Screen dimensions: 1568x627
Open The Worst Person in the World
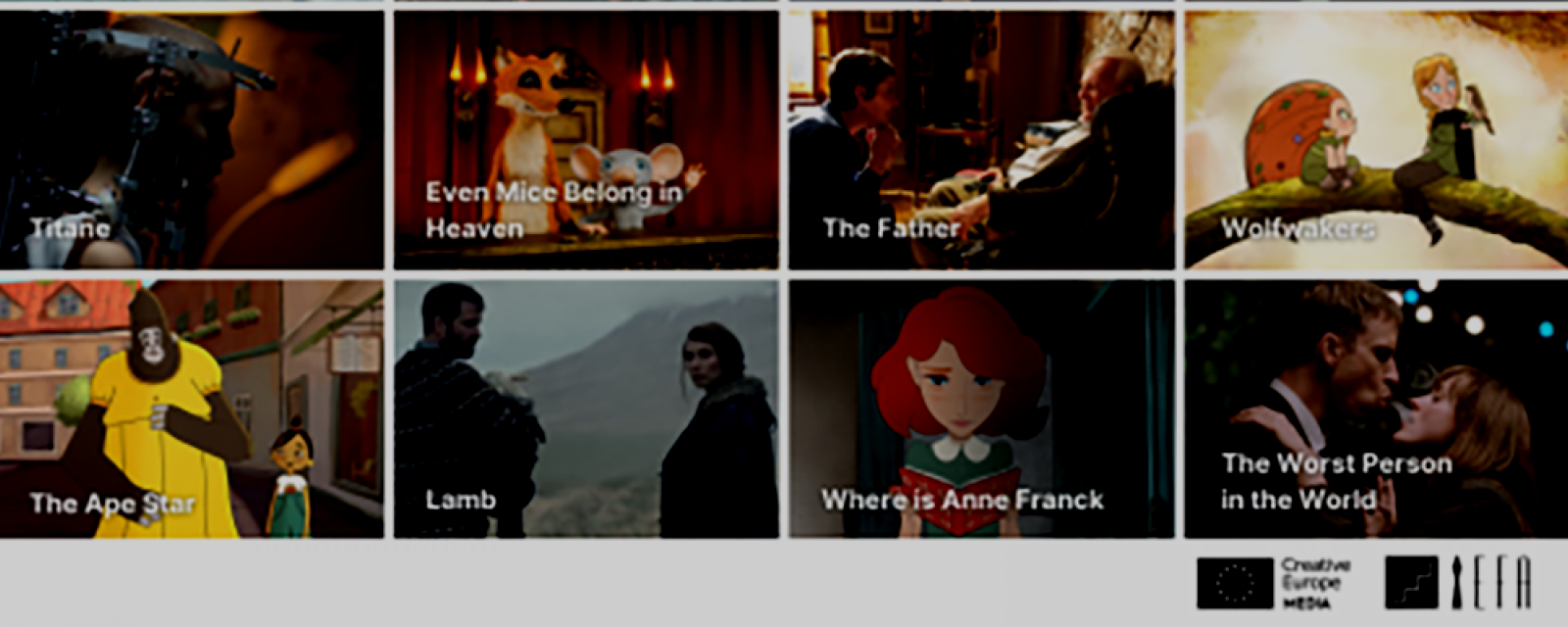[1375, 409]
